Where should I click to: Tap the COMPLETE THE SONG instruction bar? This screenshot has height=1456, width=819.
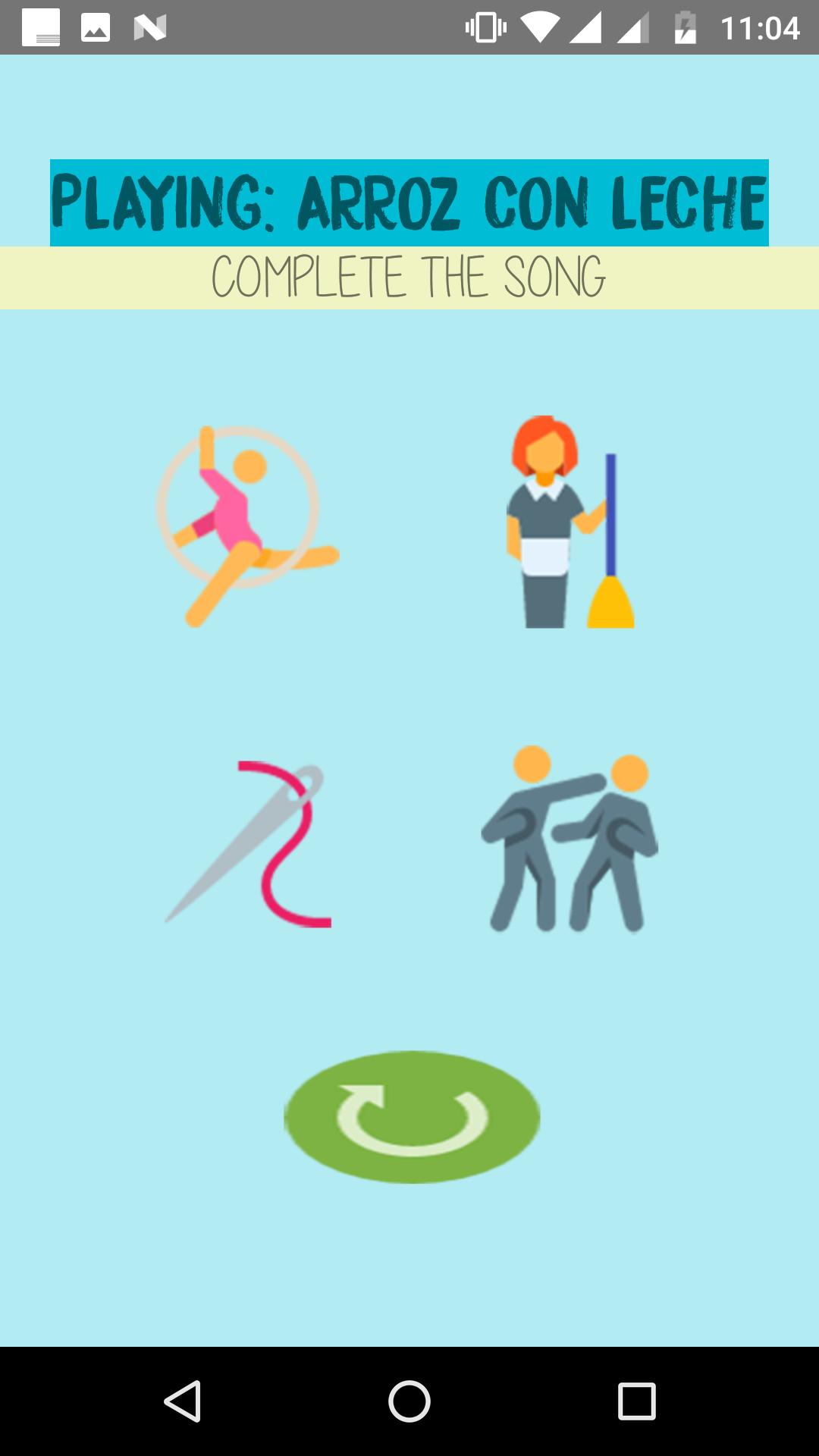(409, 276)
